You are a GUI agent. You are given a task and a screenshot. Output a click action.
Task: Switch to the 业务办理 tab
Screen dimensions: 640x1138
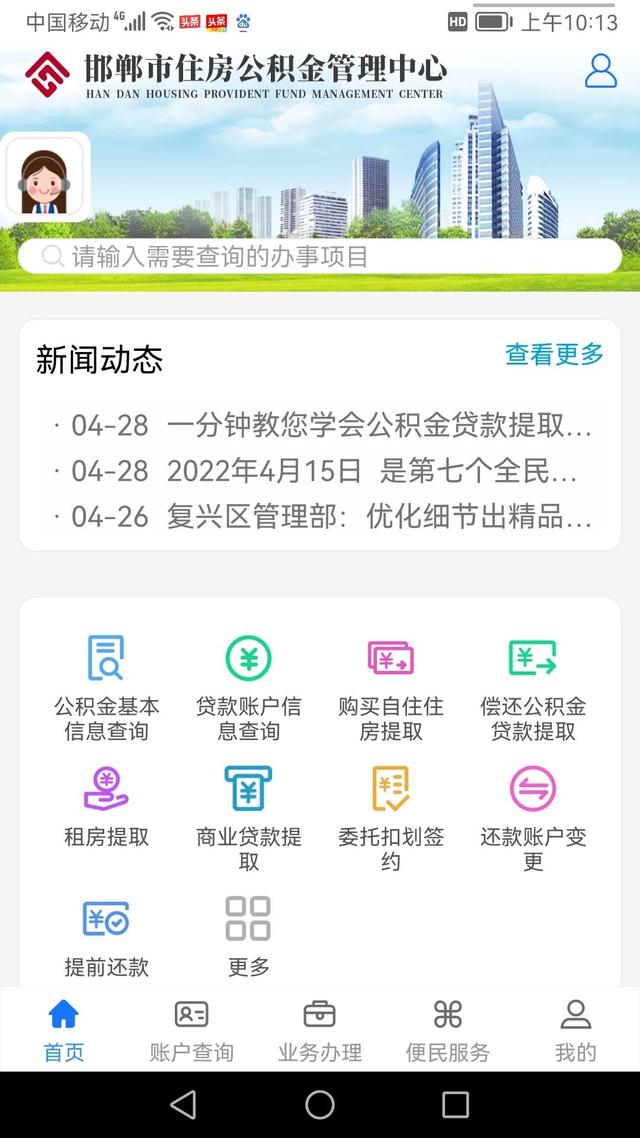click(x=320, y=1031)
